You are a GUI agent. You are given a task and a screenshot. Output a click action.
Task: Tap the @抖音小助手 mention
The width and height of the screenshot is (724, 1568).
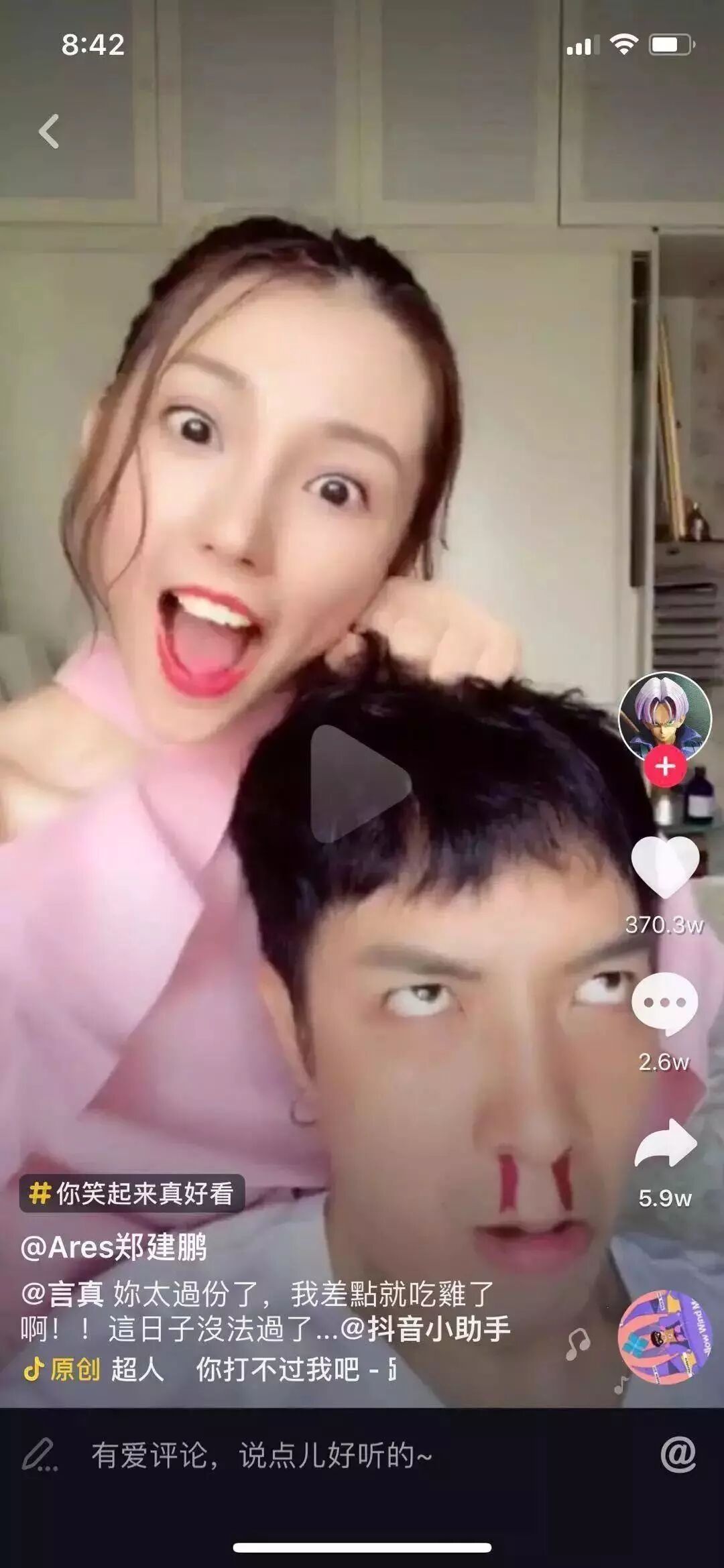pyautogui.click(x=426, y=1328)
